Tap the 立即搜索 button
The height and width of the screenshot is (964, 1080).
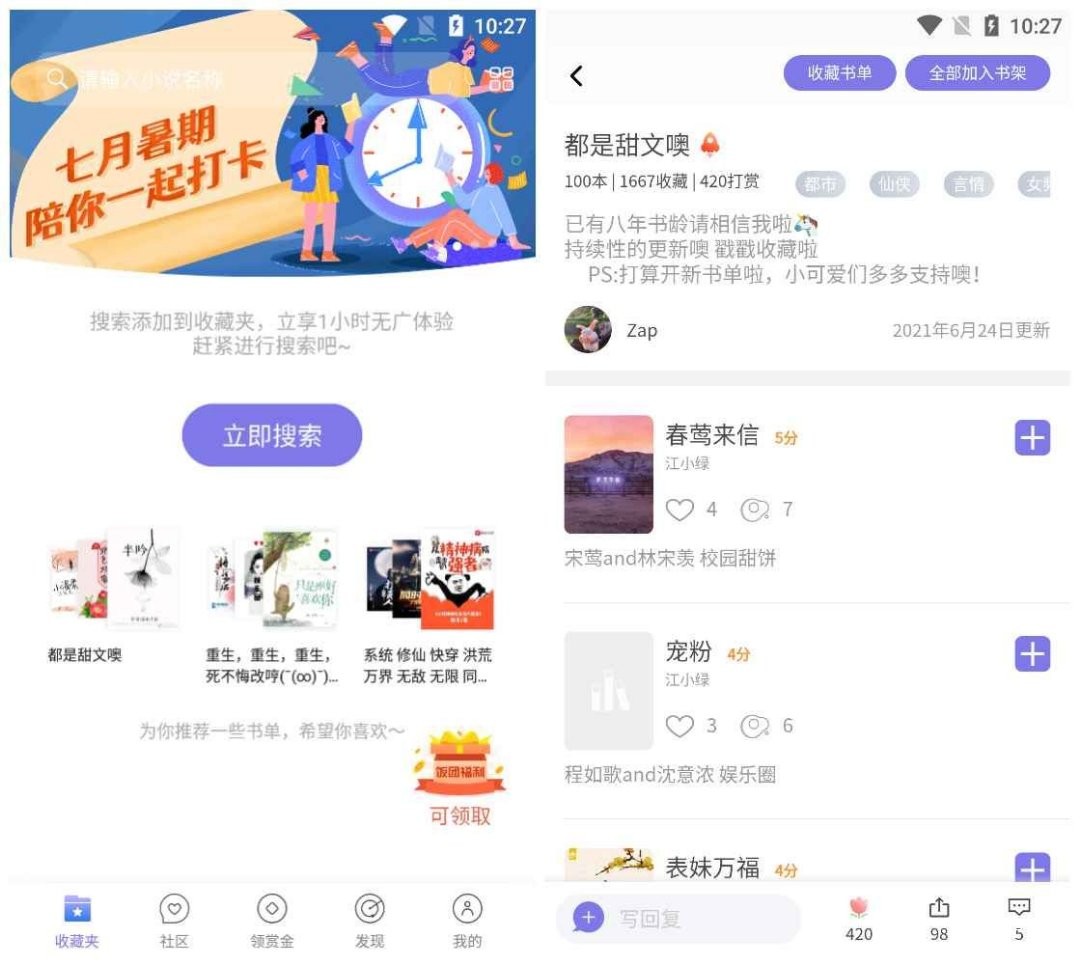[271, 436]
